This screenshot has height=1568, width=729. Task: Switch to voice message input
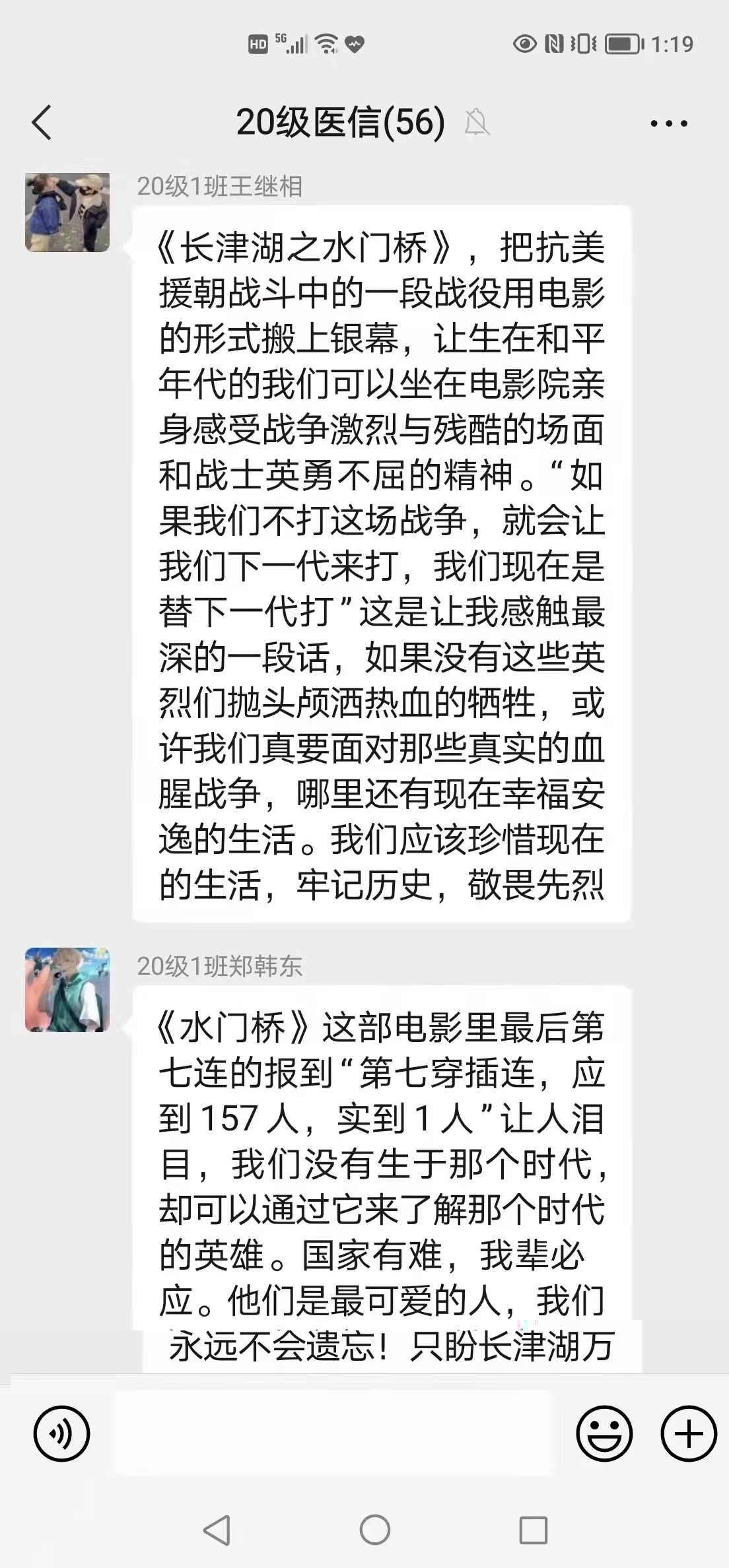click(x=61, y=1433)
